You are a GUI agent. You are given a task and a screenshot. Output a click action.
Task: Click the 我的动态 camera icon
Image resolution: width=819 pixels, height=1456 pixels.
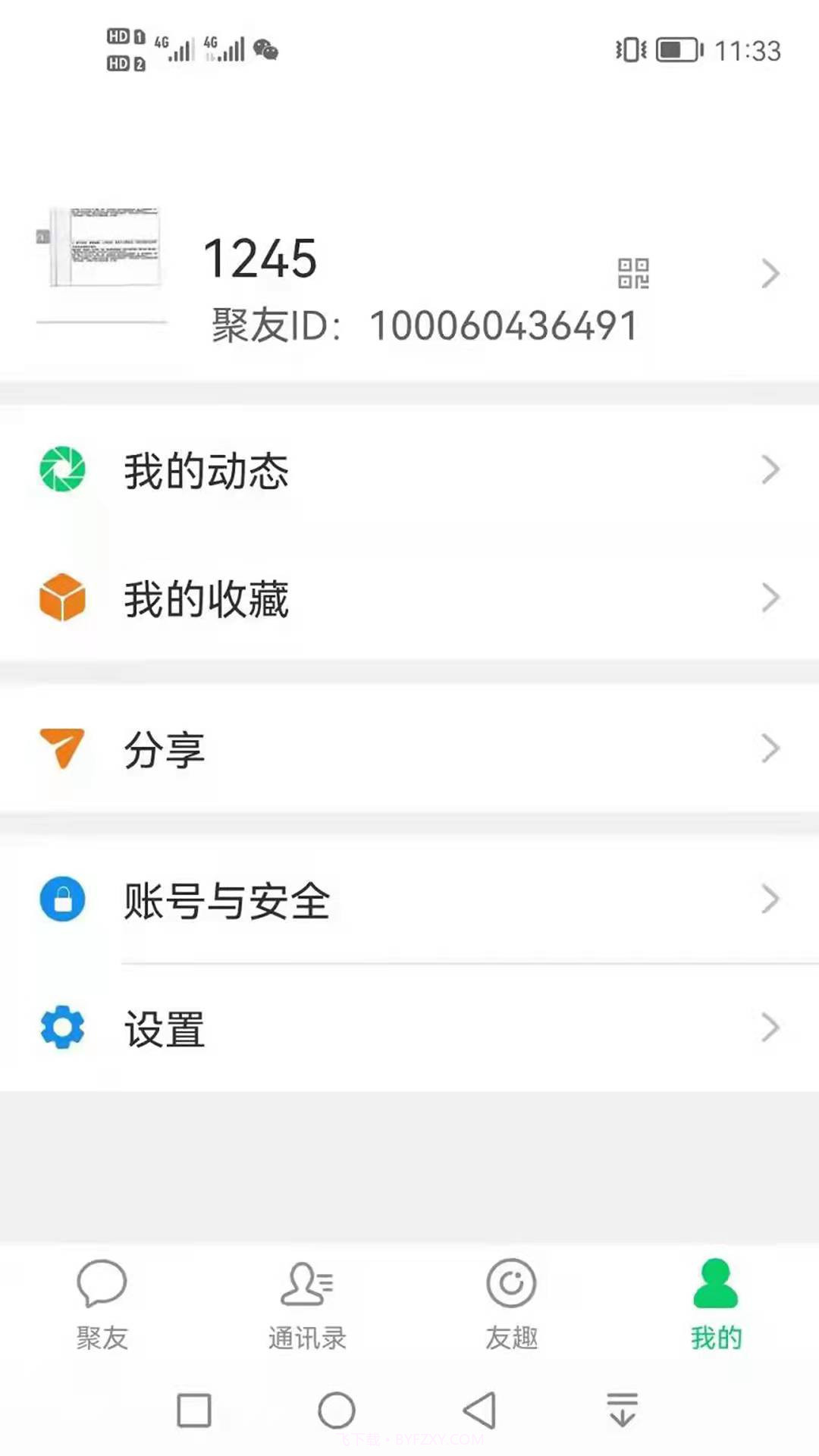coord(62,470)
